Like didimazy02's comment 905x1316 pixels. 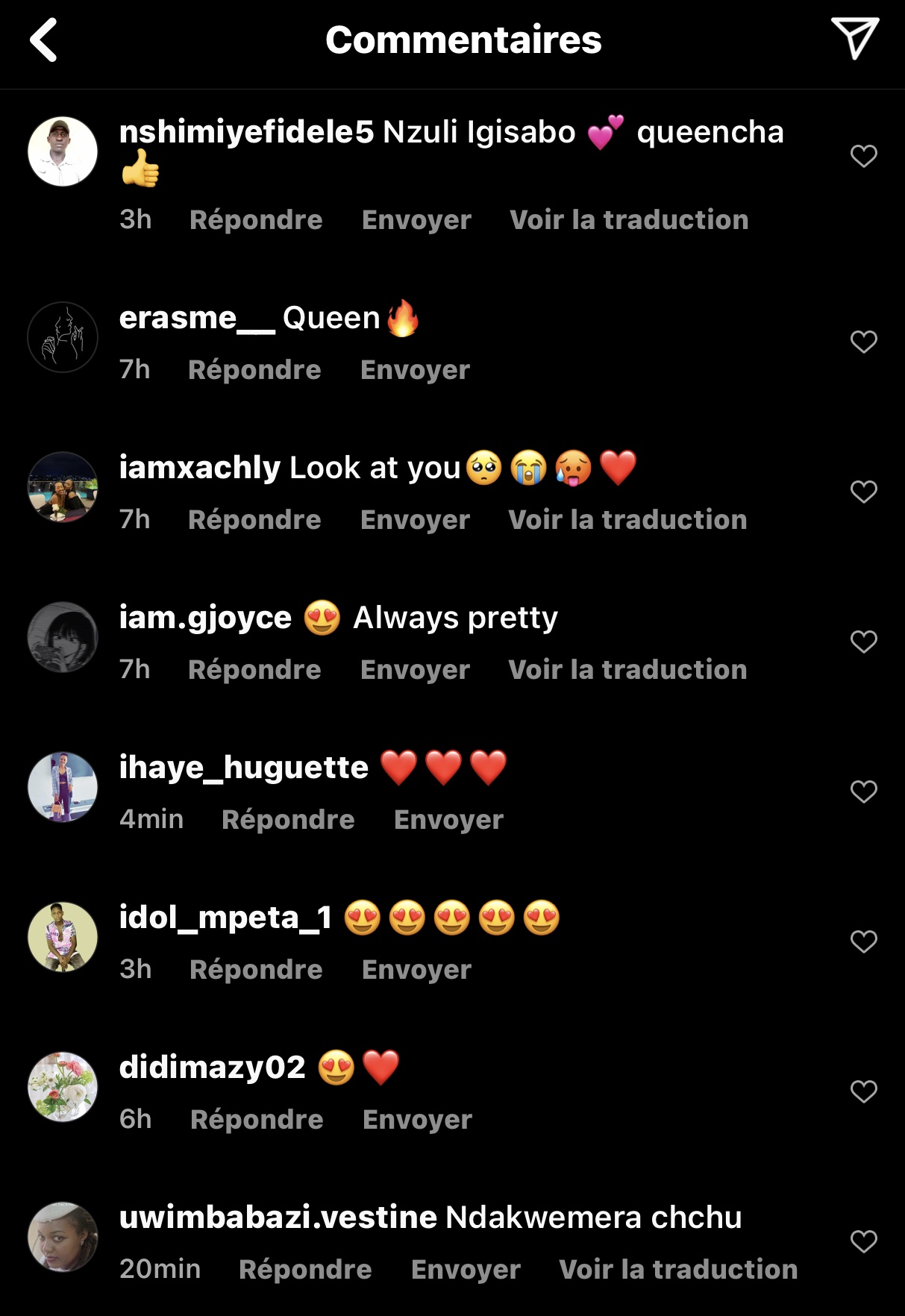(863, 1091)
